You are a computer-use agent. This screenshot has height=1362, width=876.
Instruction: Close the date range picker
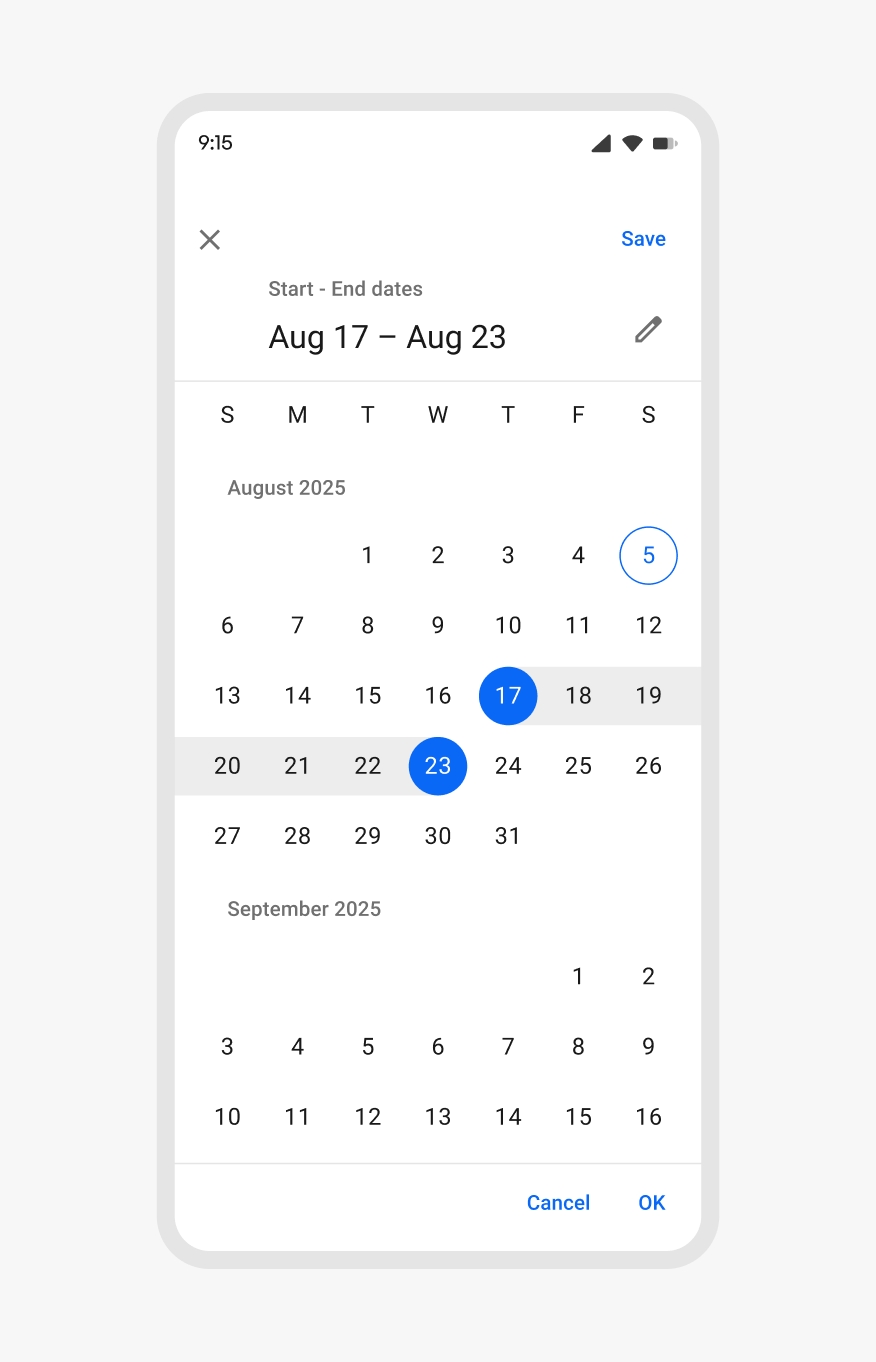pyautogui.click(x=209, y=239)
